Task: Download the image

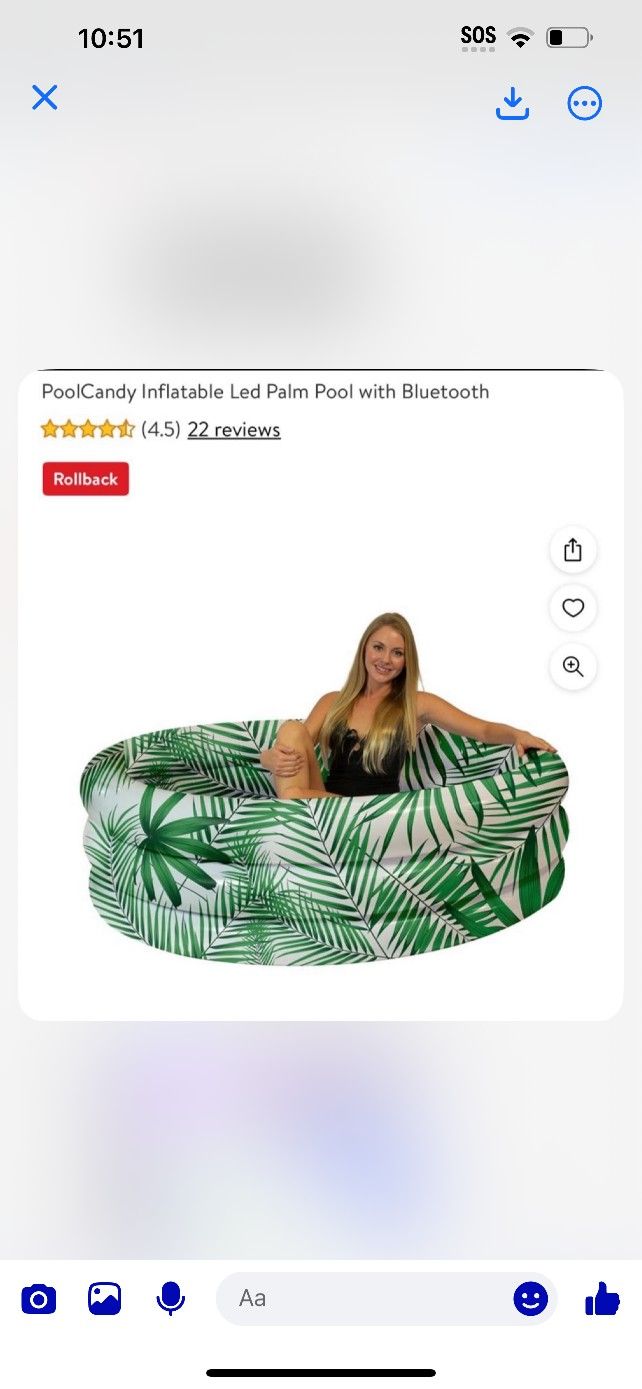Action: tap(512, 103)
